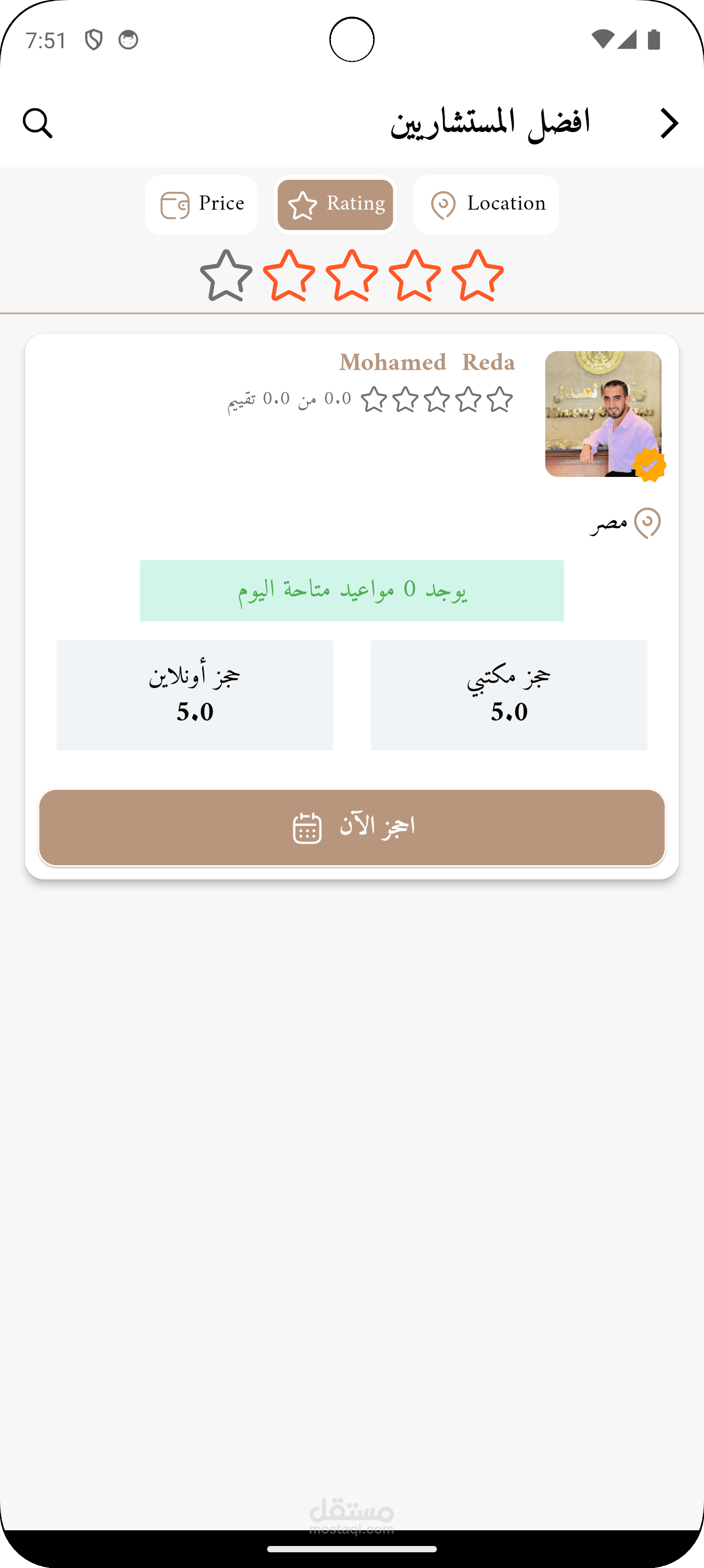The image size is (704, 1568).
Task: Tap the gray star in the rating filter
Action: 226,276
